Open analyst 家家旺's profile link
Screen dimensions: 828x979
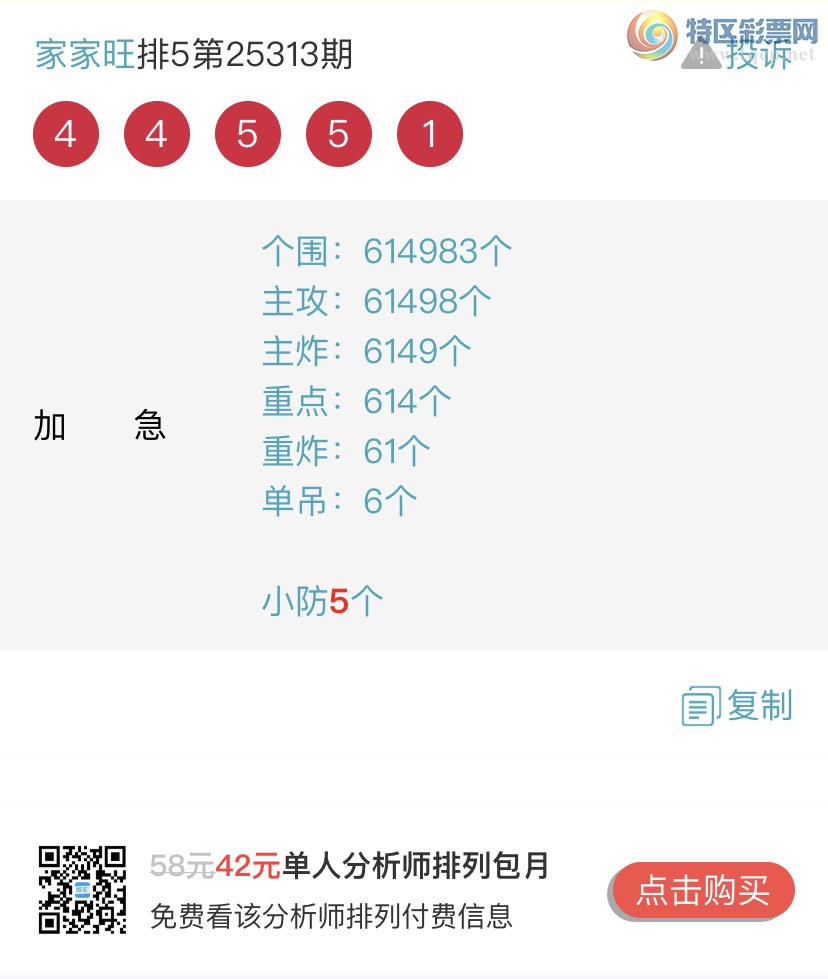click(x=85, y=55)
